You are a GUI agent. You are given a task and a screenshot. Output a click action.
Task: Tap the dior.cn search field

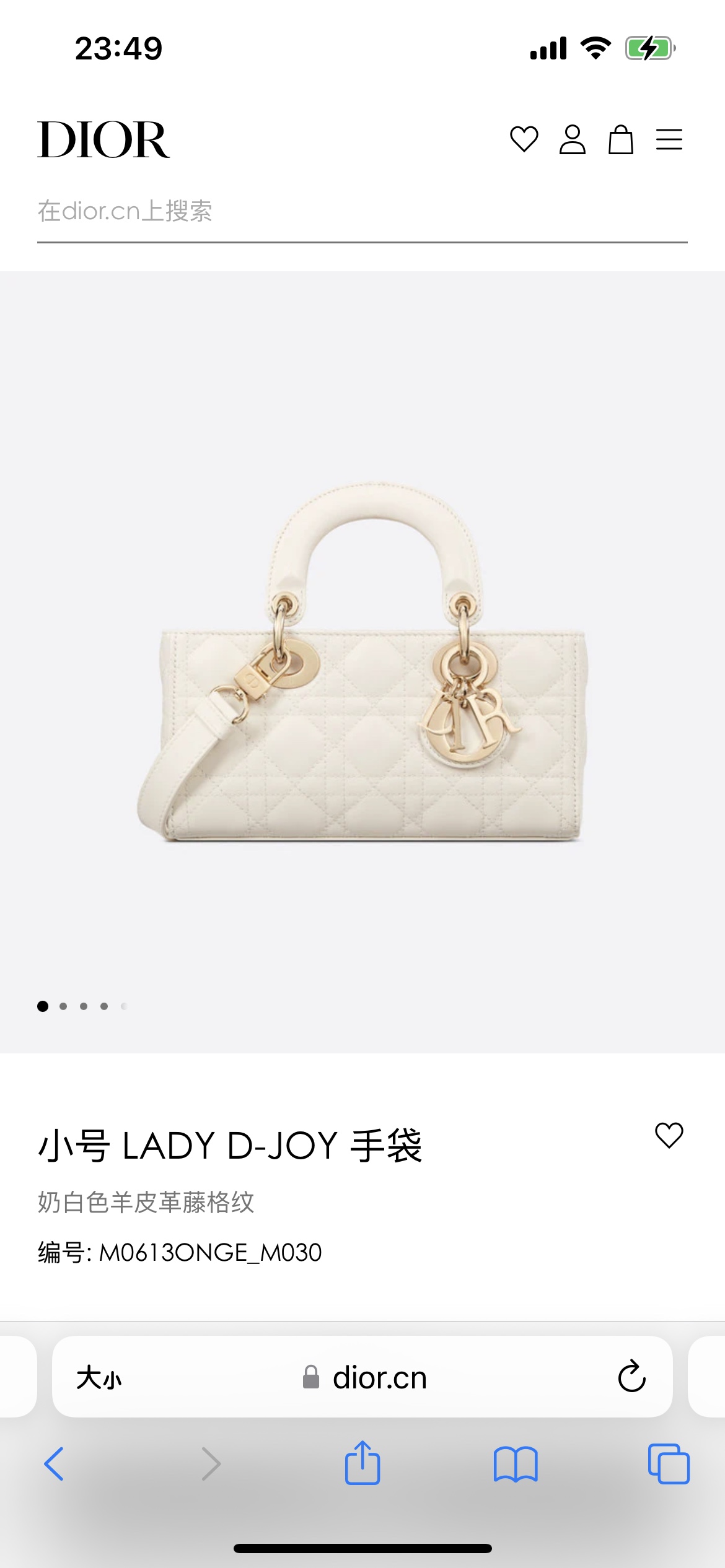(362, 212)
